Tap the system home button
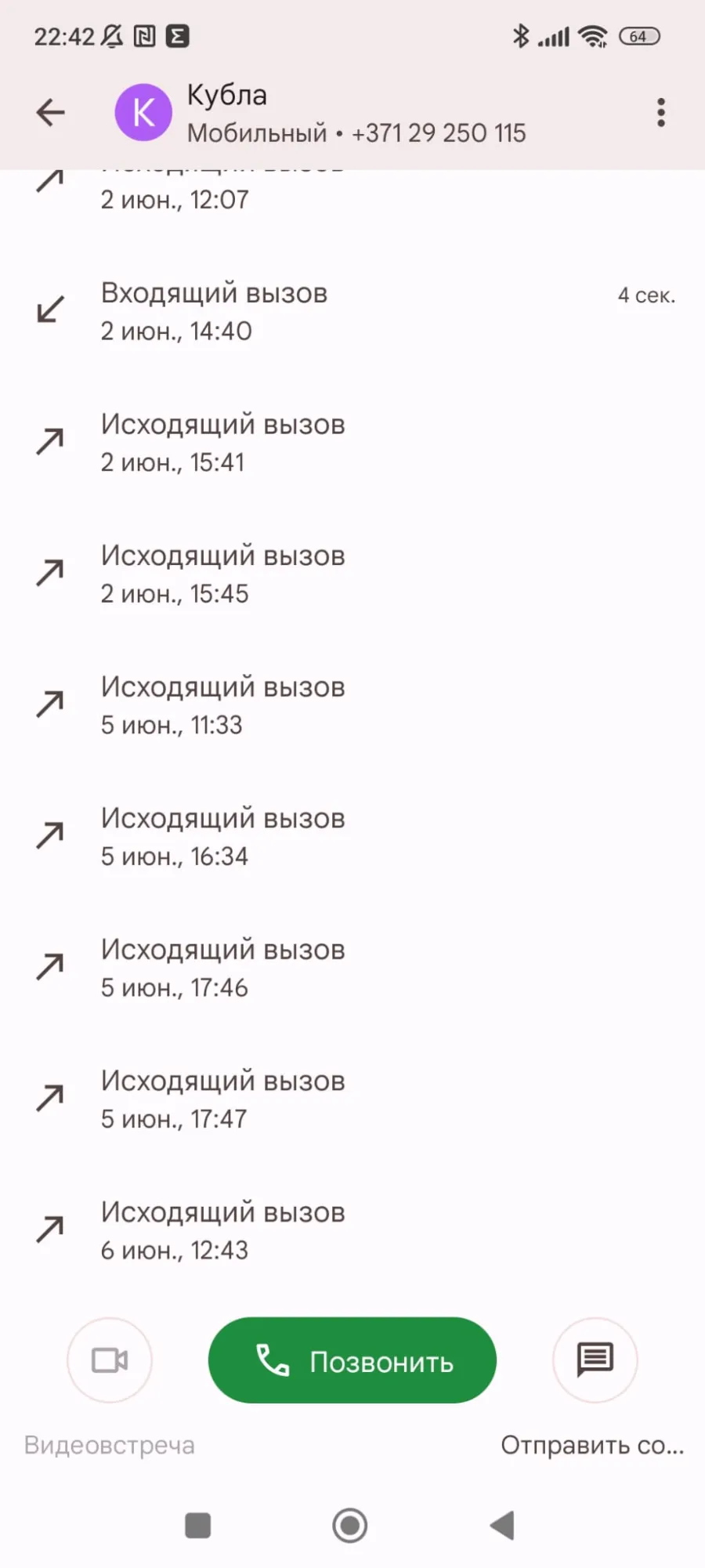 coord(350,1525)
